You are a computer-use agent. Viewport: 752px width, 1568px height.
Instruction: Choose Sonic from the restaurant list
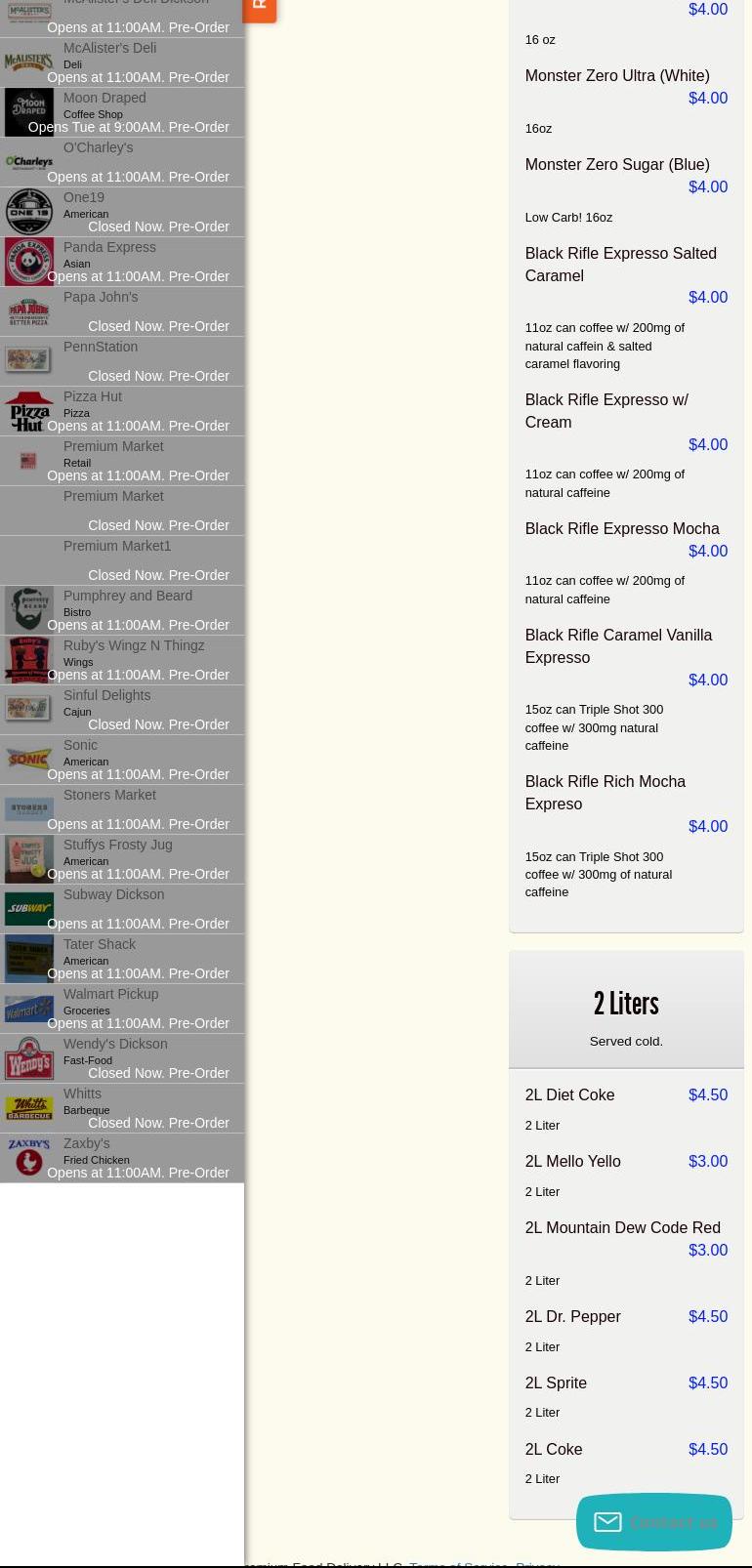[122, 759]
